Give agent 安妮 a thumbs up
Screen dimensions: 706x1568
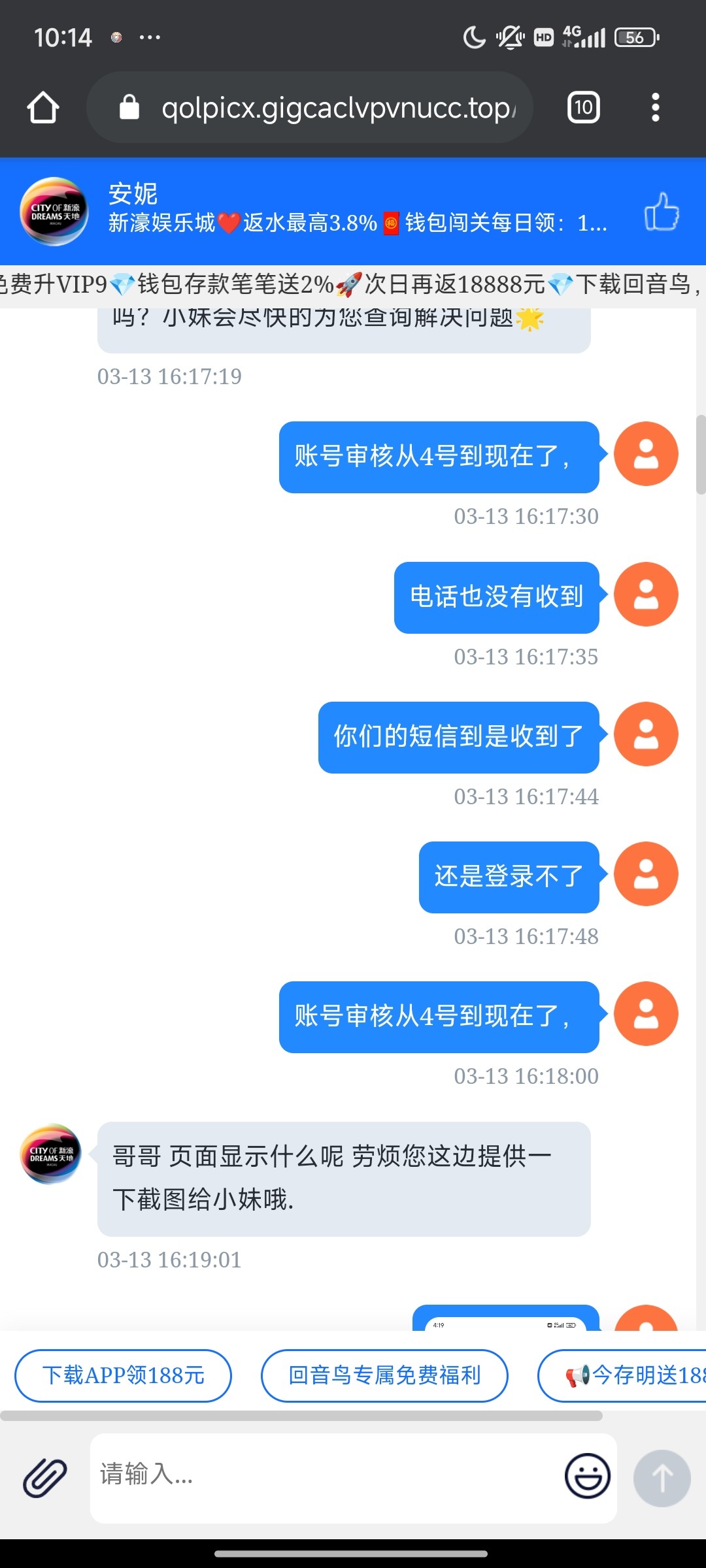(x=661, y=212)
